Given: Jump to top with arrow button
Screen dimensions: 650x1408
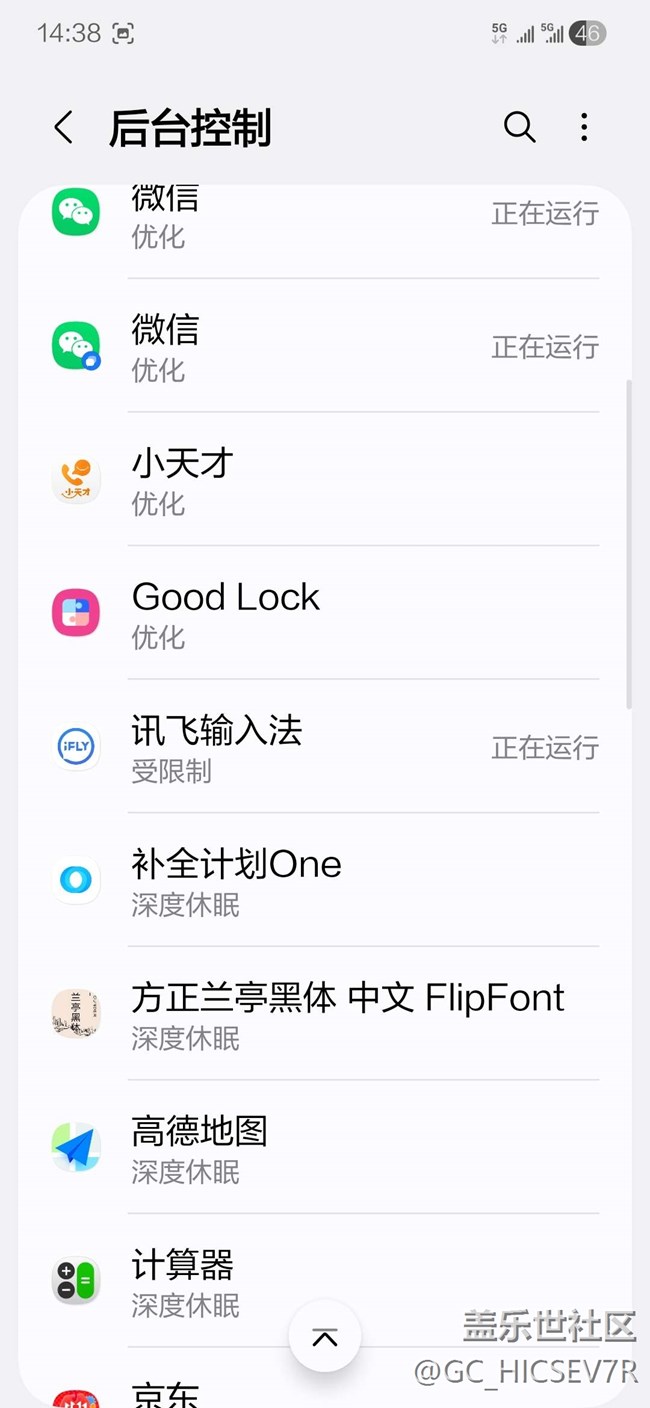Looking at the screenshot, I should pyautogui.click(x=325, y=1337).
